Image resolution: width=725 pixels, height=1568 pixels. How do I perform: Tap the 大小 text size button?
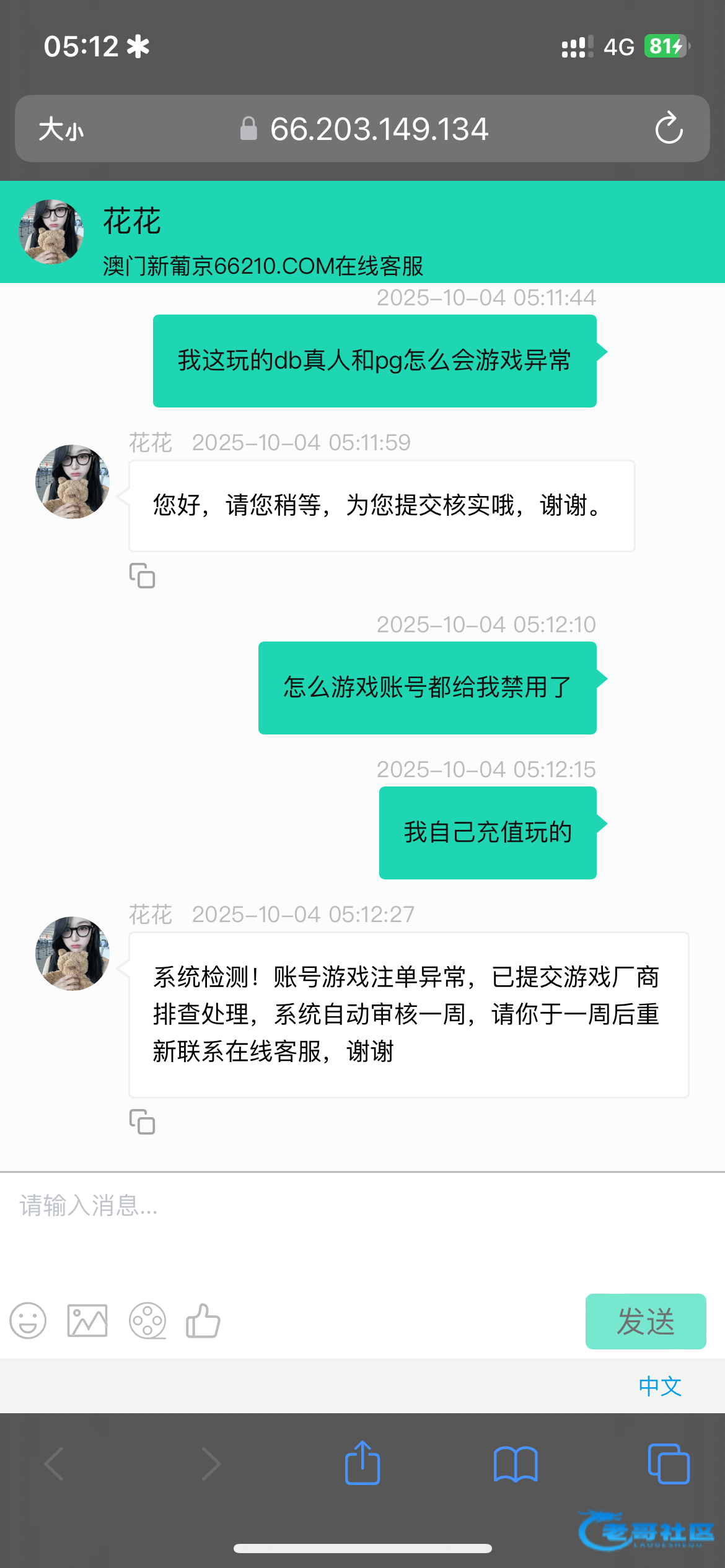61,129
